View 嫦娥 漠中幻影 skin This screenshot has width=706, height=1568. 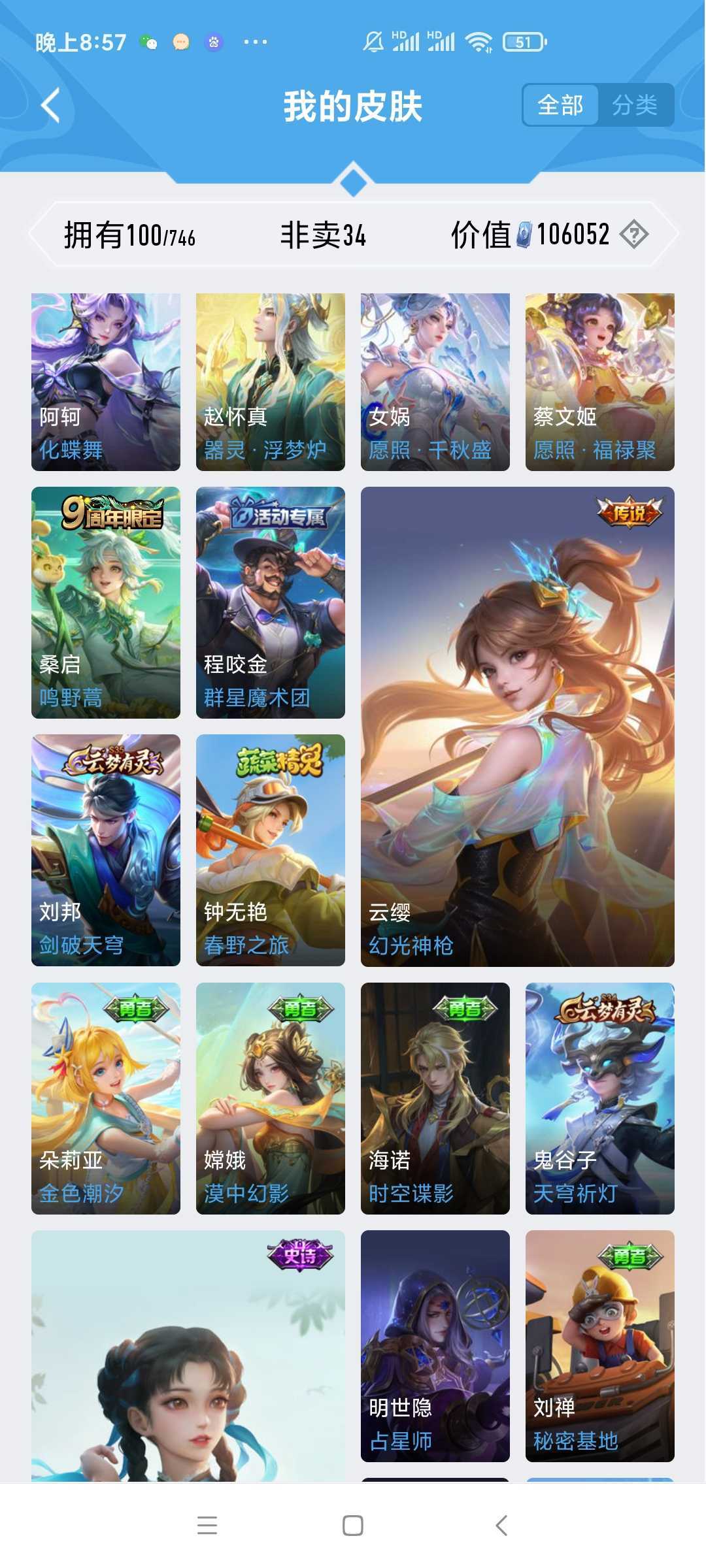tap(271, 1098)
